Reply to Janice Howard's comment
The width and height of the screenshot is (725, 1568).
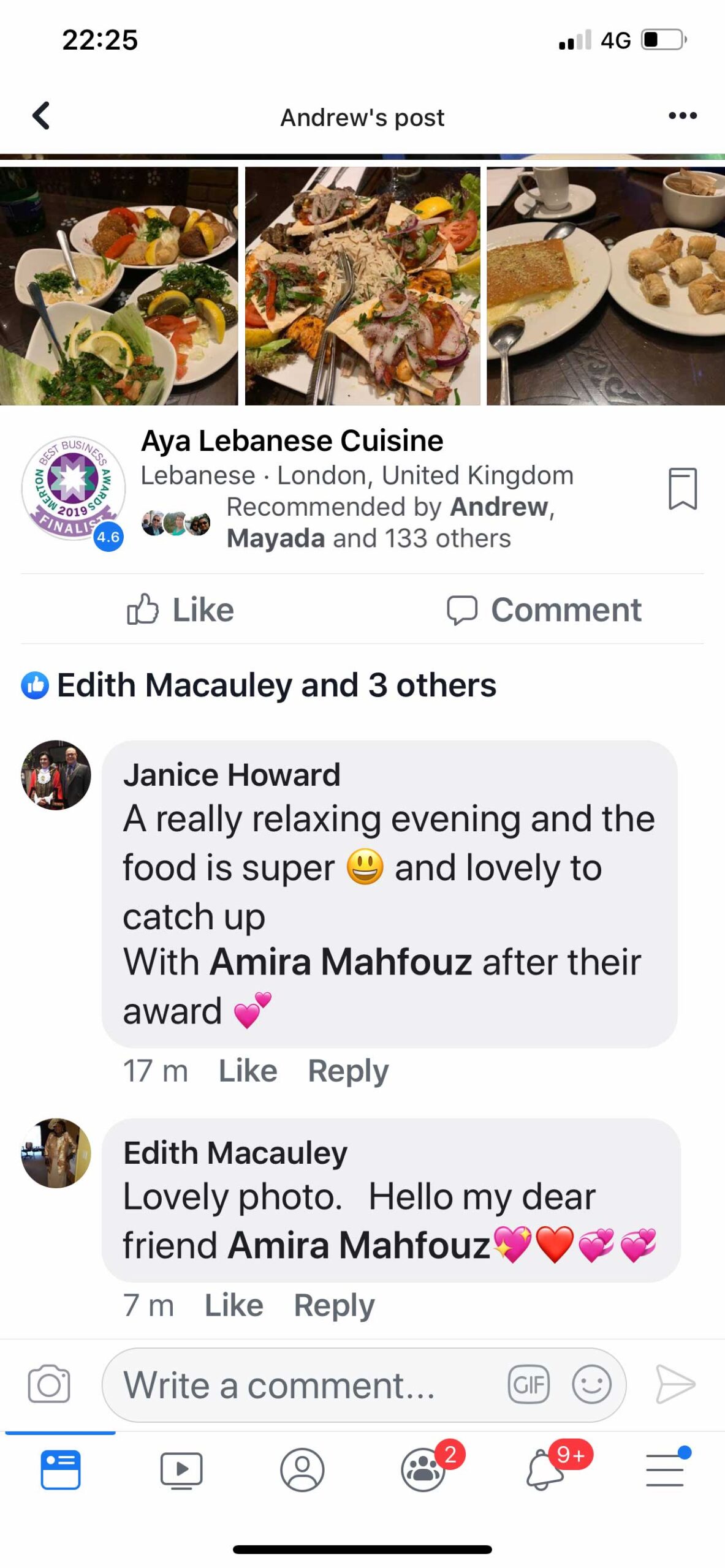(347, 1071)
